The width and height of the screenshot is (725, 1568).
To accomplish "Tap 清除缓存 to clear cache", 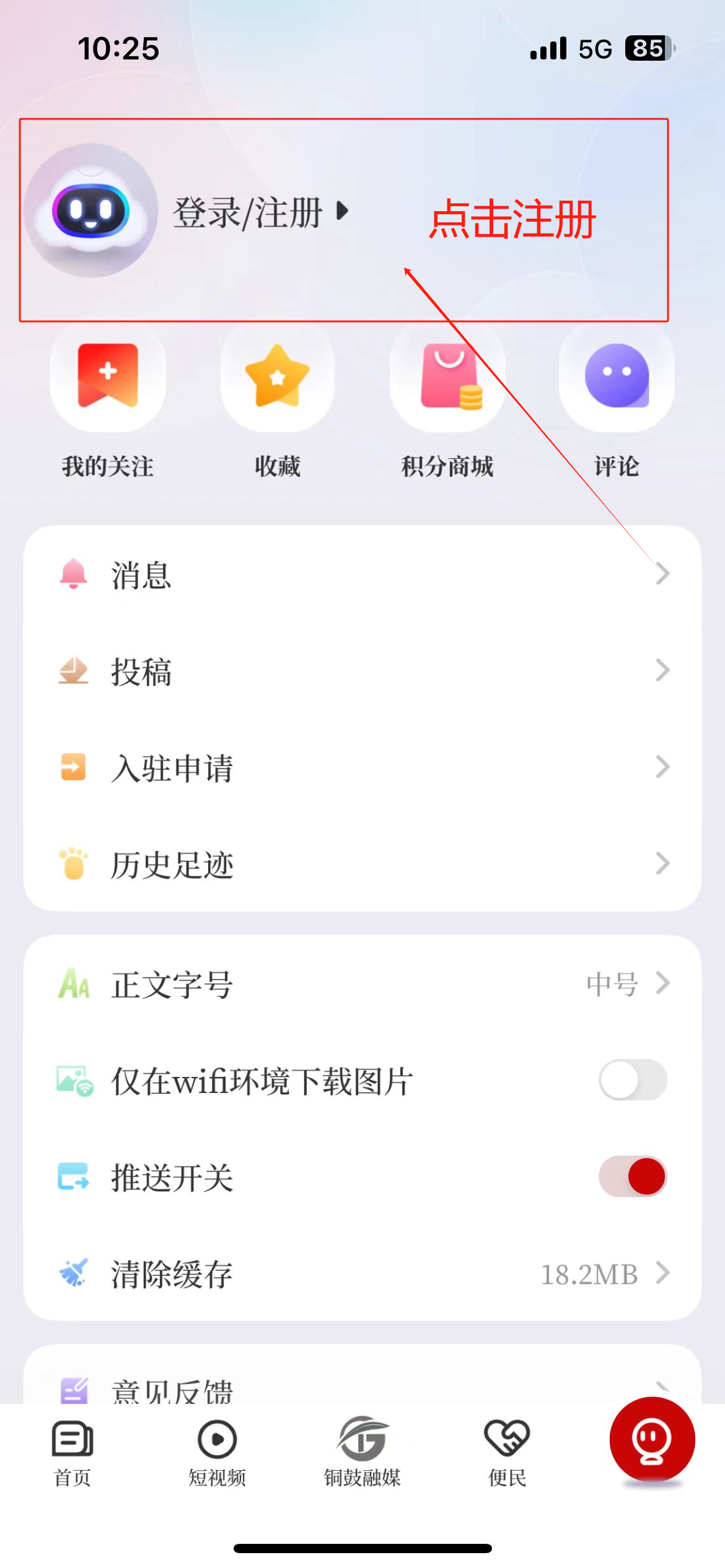I will (x=362, y=1273).
